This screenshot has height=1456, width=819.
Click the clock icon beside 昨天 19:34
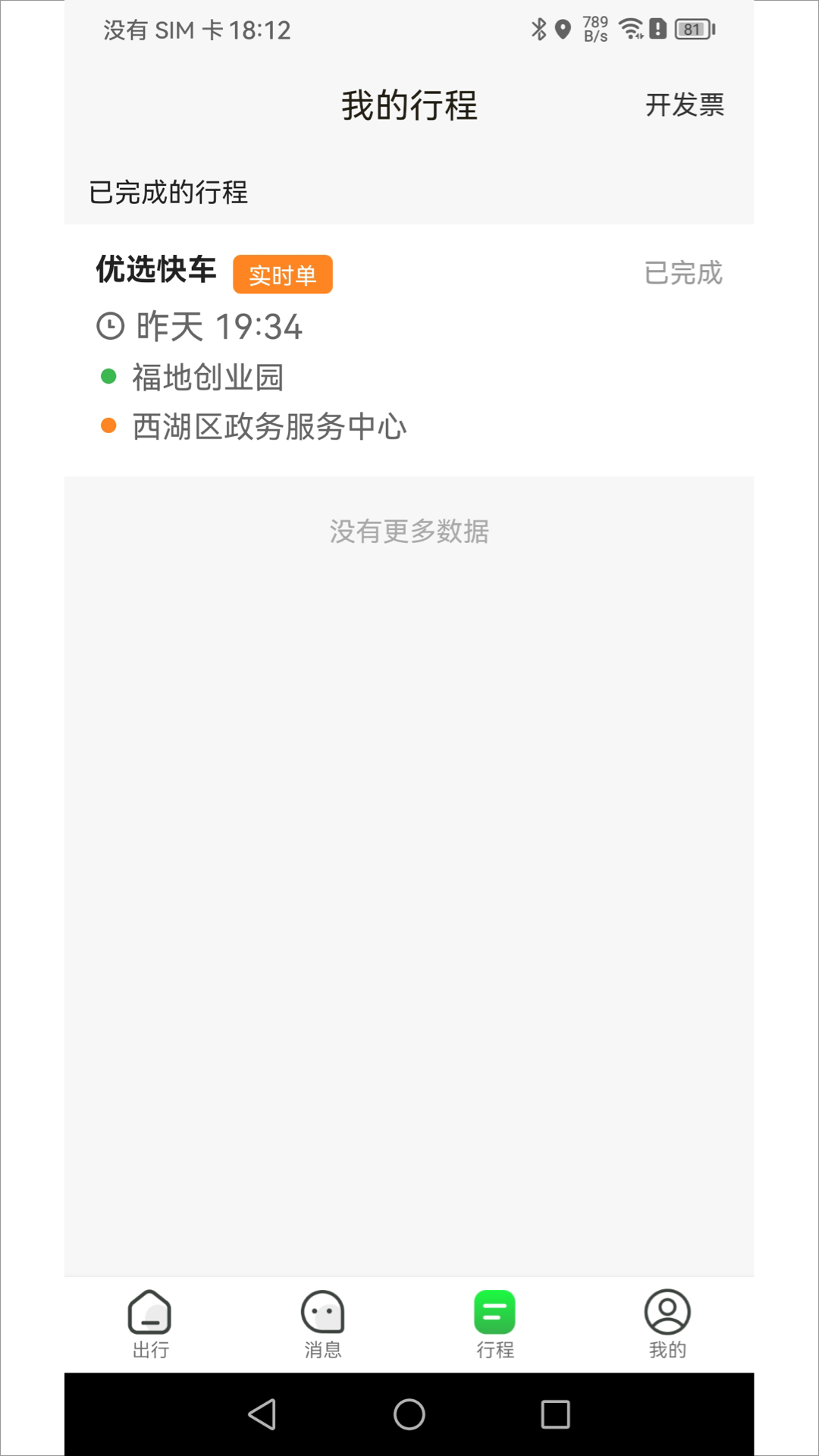[108, 326]
